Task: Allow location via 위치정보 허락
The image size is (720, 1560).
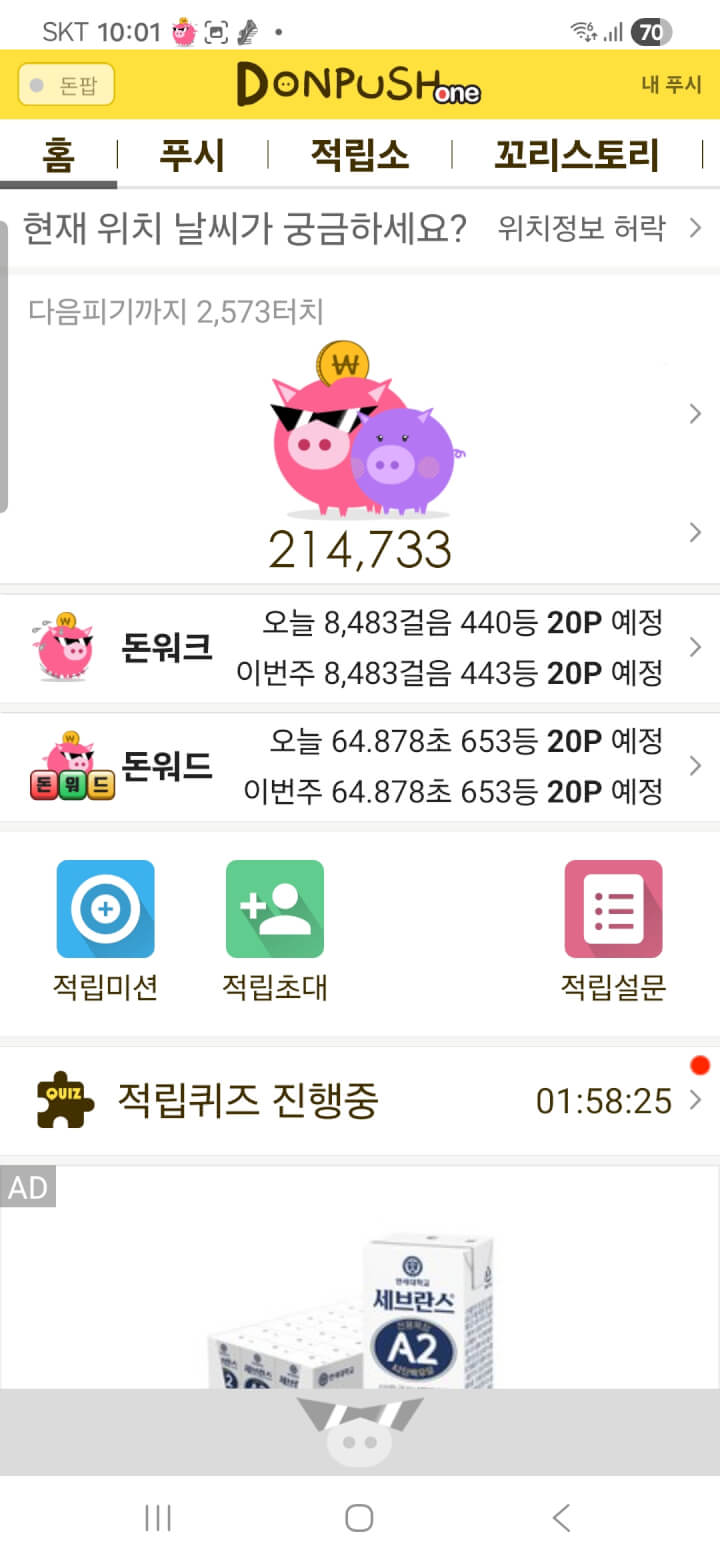Action: click(598, 229)
